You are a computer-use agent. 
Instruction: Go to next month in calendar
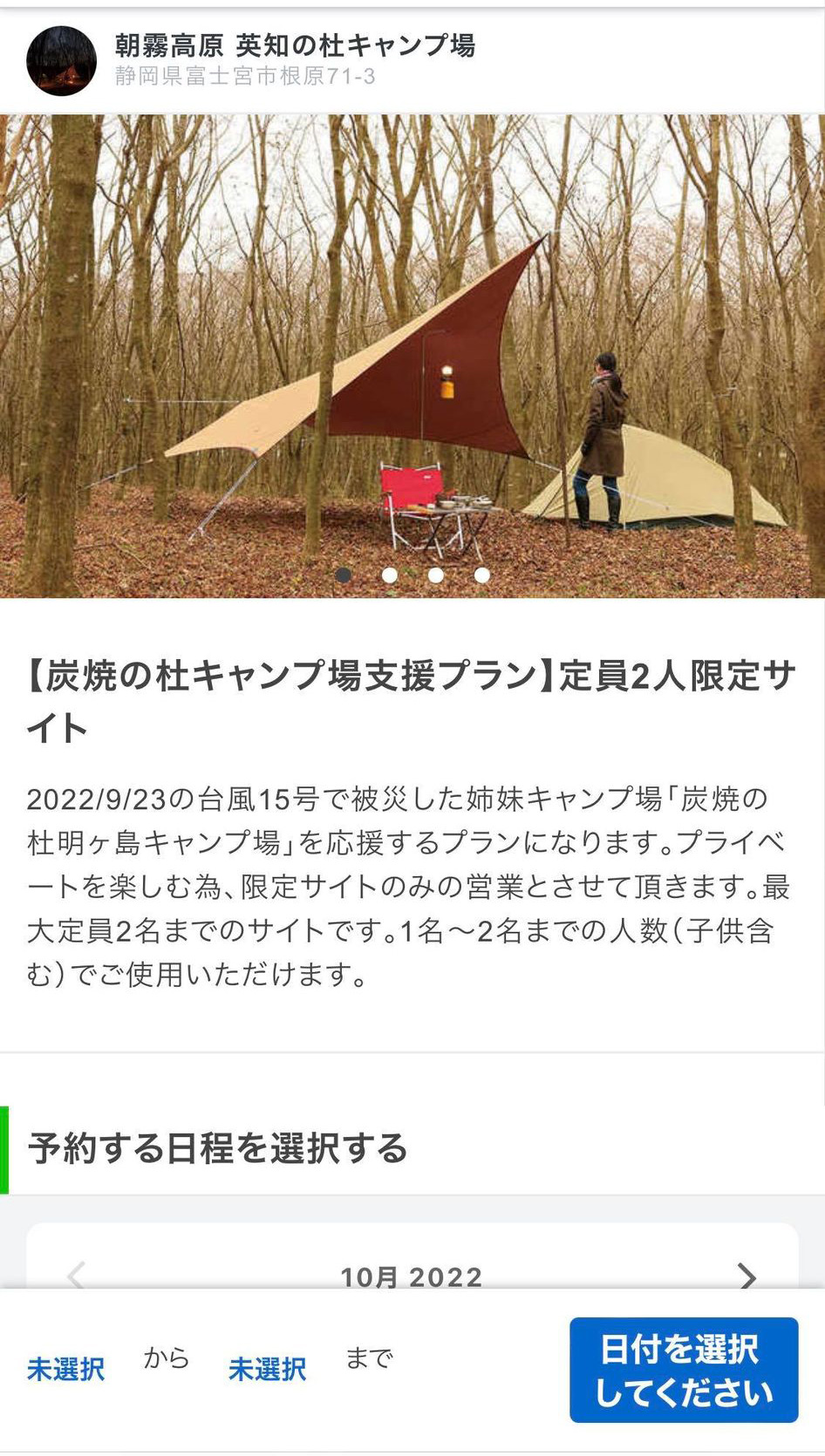tap(746, 1276)
